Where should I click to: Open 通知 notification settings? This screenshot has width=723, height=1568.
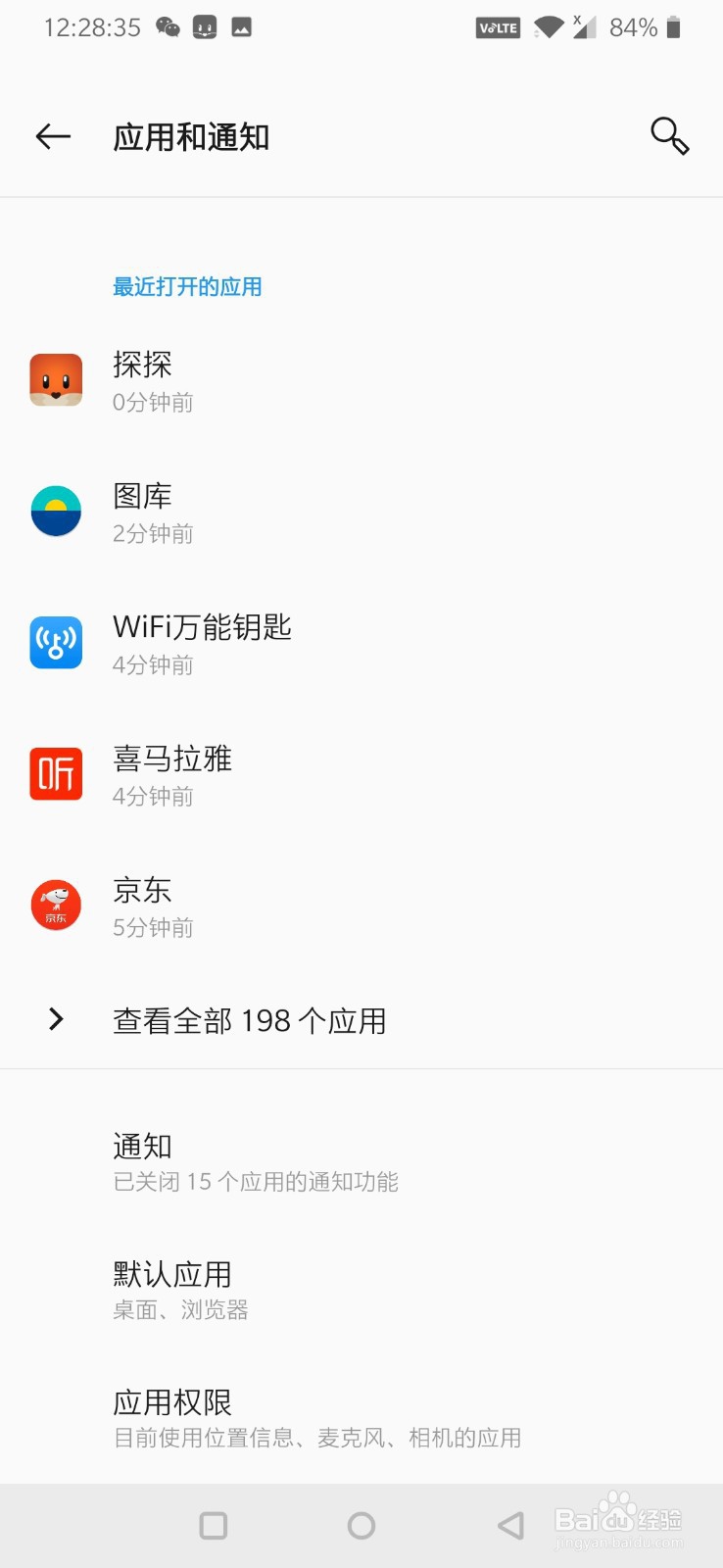click(143, 1147)
